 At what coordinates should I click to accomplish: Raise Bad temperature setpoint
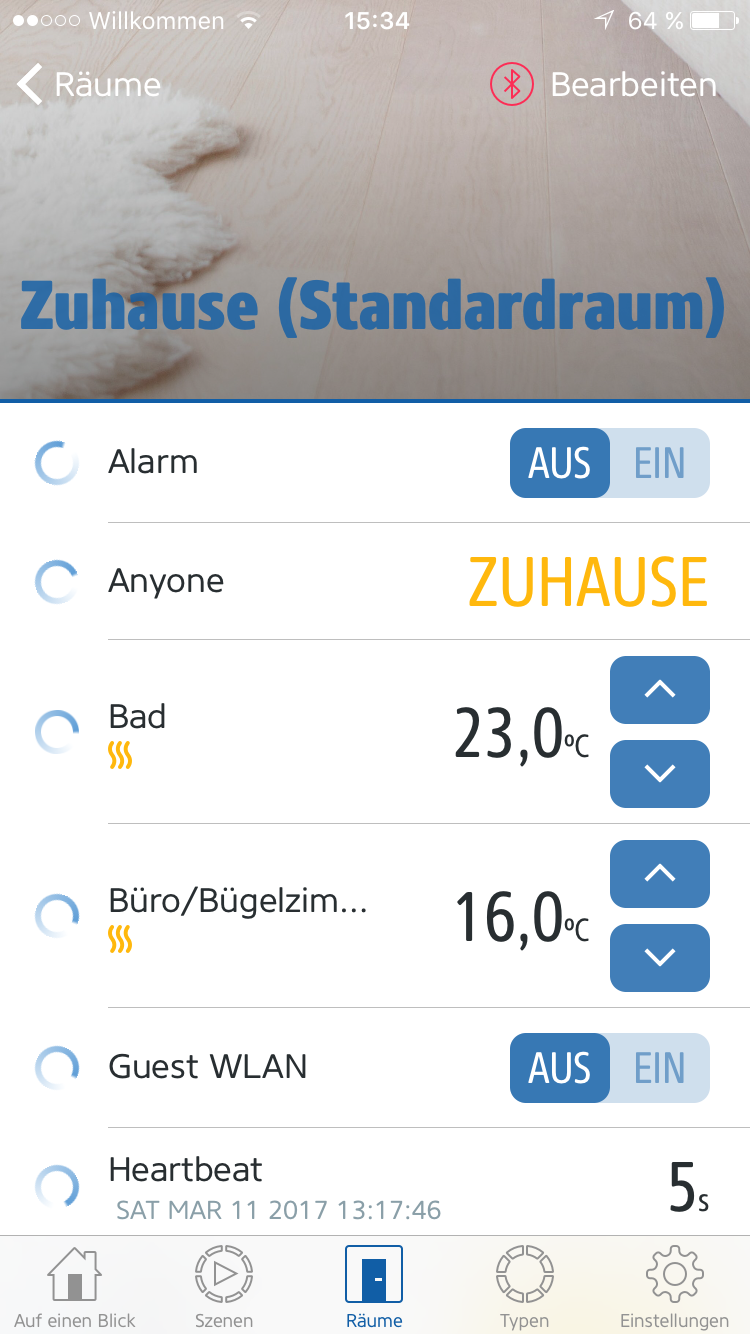click(660, 690)
